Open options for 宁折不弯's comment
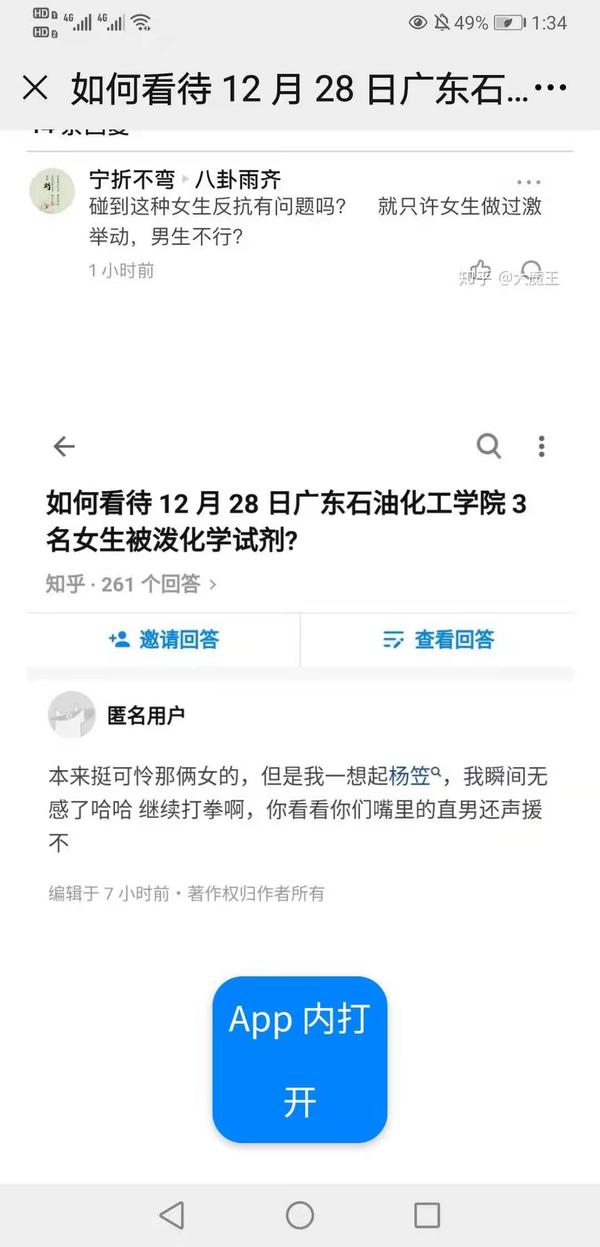Screen dimensions: 600x1247 (528, 182)
